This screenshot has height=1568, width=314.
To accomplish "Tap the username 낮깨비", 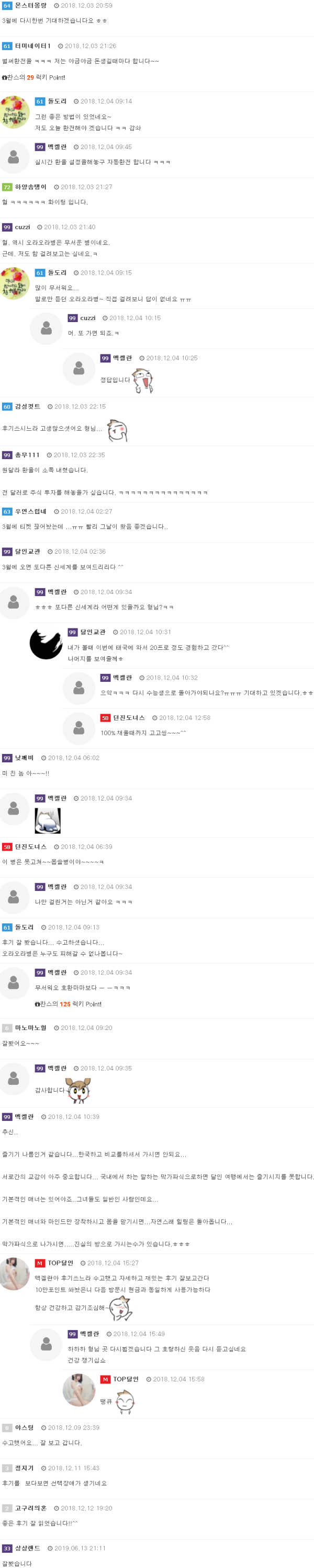I will pos(25,758).
